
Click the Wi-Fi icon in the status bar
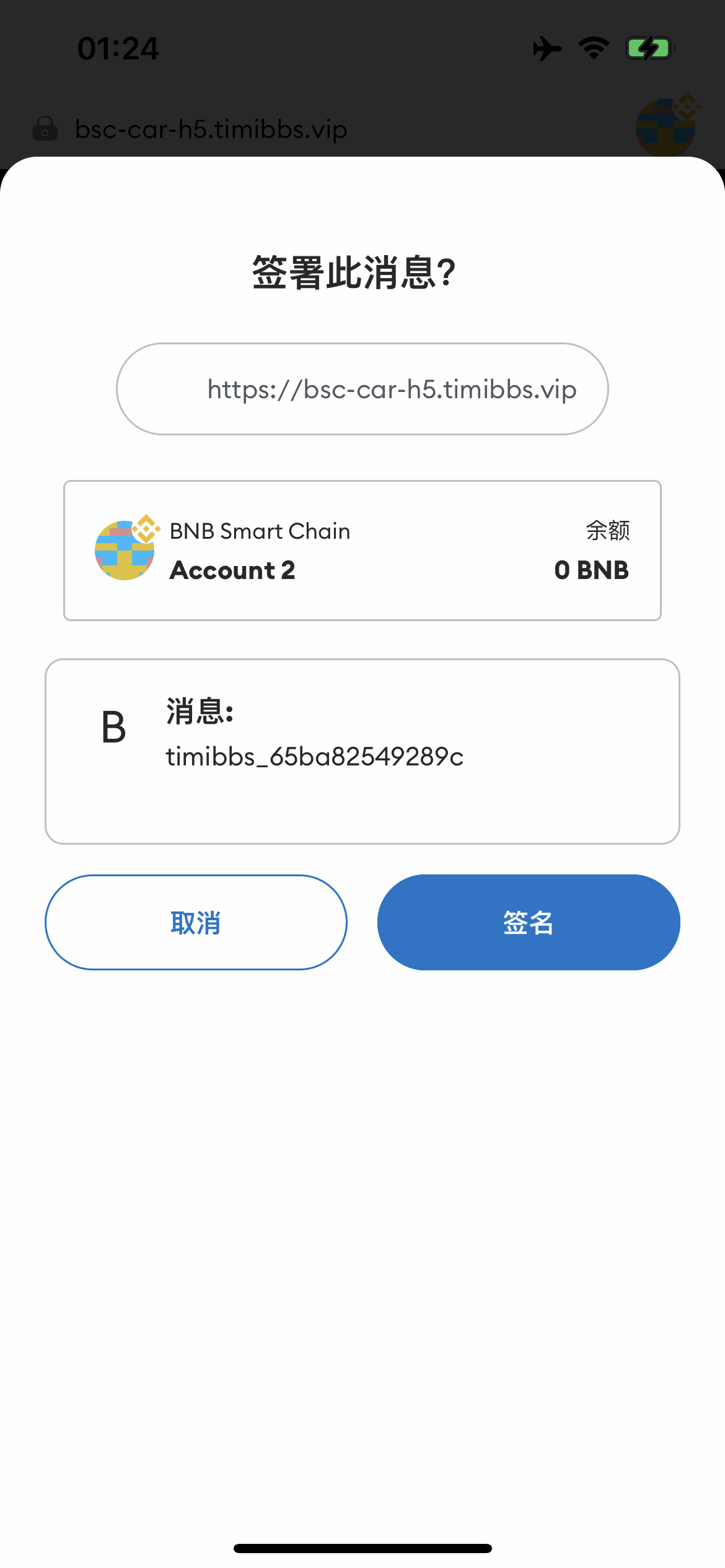(x=593, y=48)
